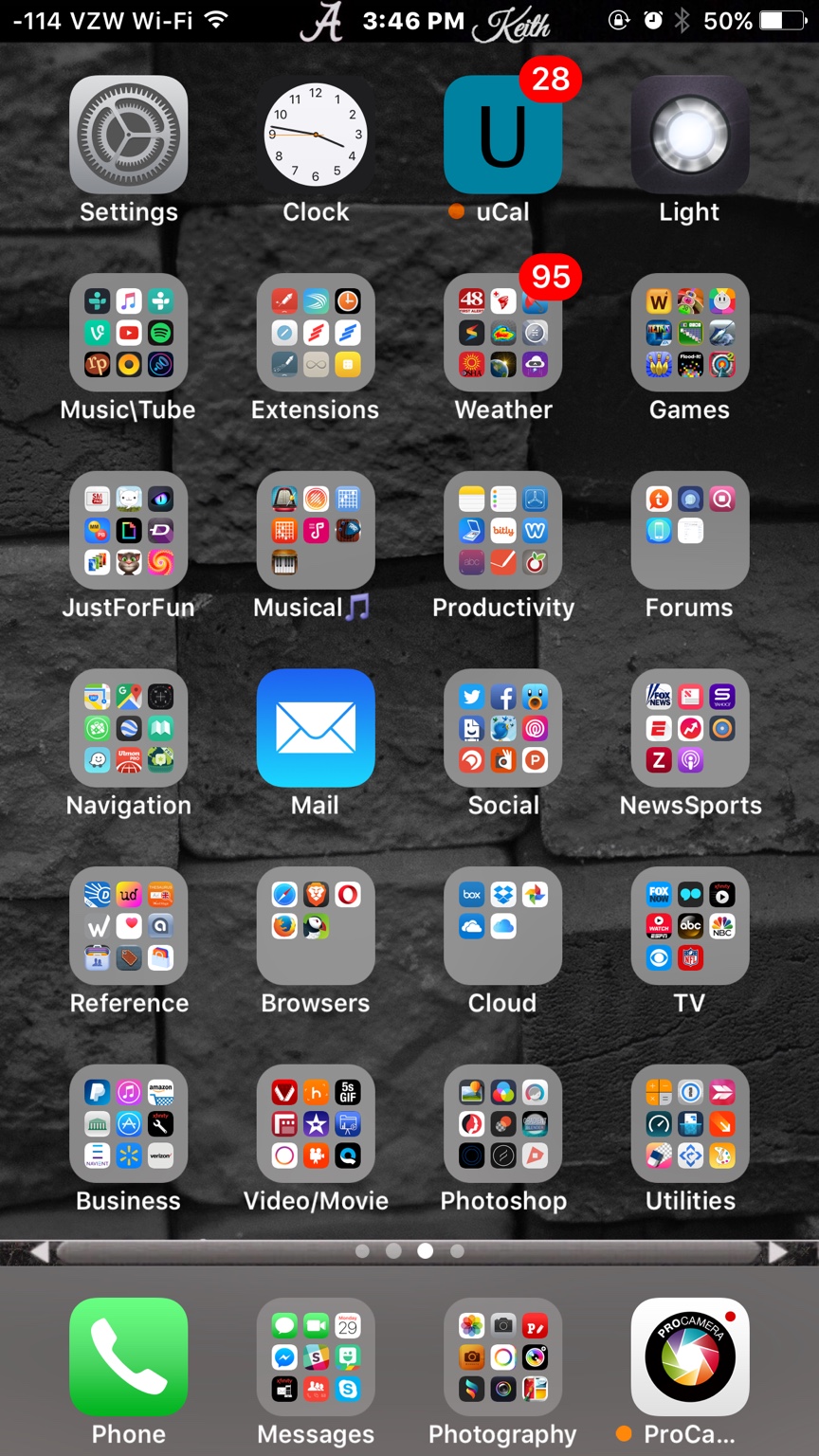The height and width of the screenshot is (1456, 819).
Task: Open the Forums folder
Action: 689,530
